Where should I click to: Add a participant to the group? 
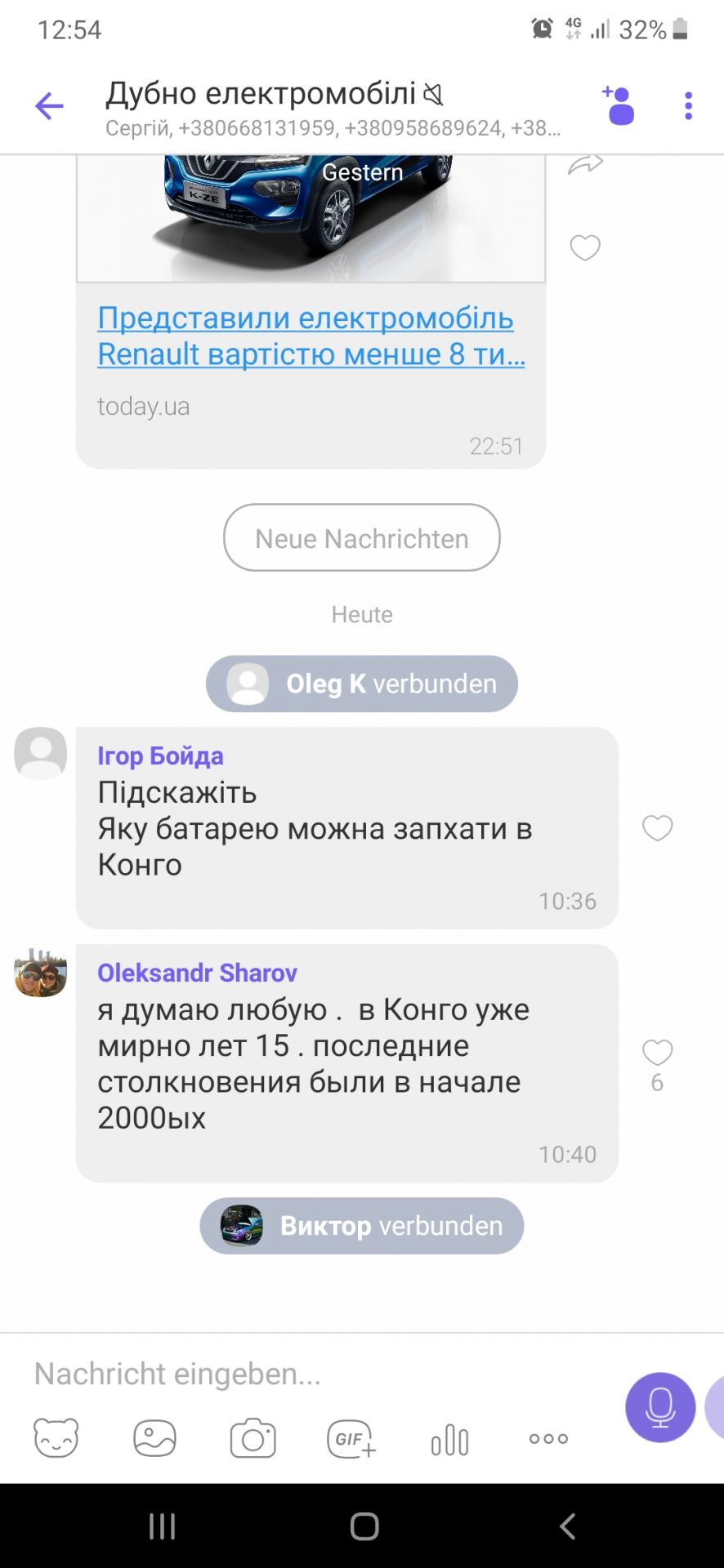[x=619, y=106]
